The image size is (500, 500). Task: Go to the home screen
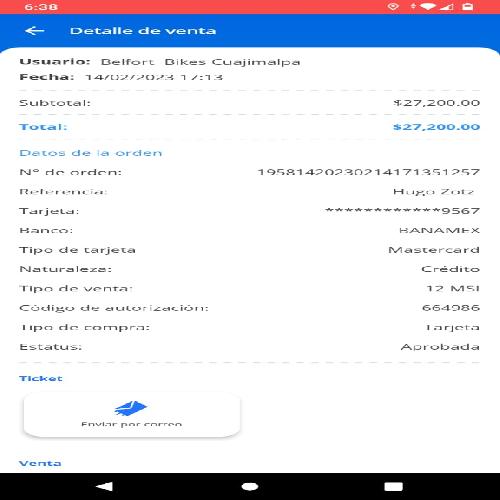click(250, 486)
